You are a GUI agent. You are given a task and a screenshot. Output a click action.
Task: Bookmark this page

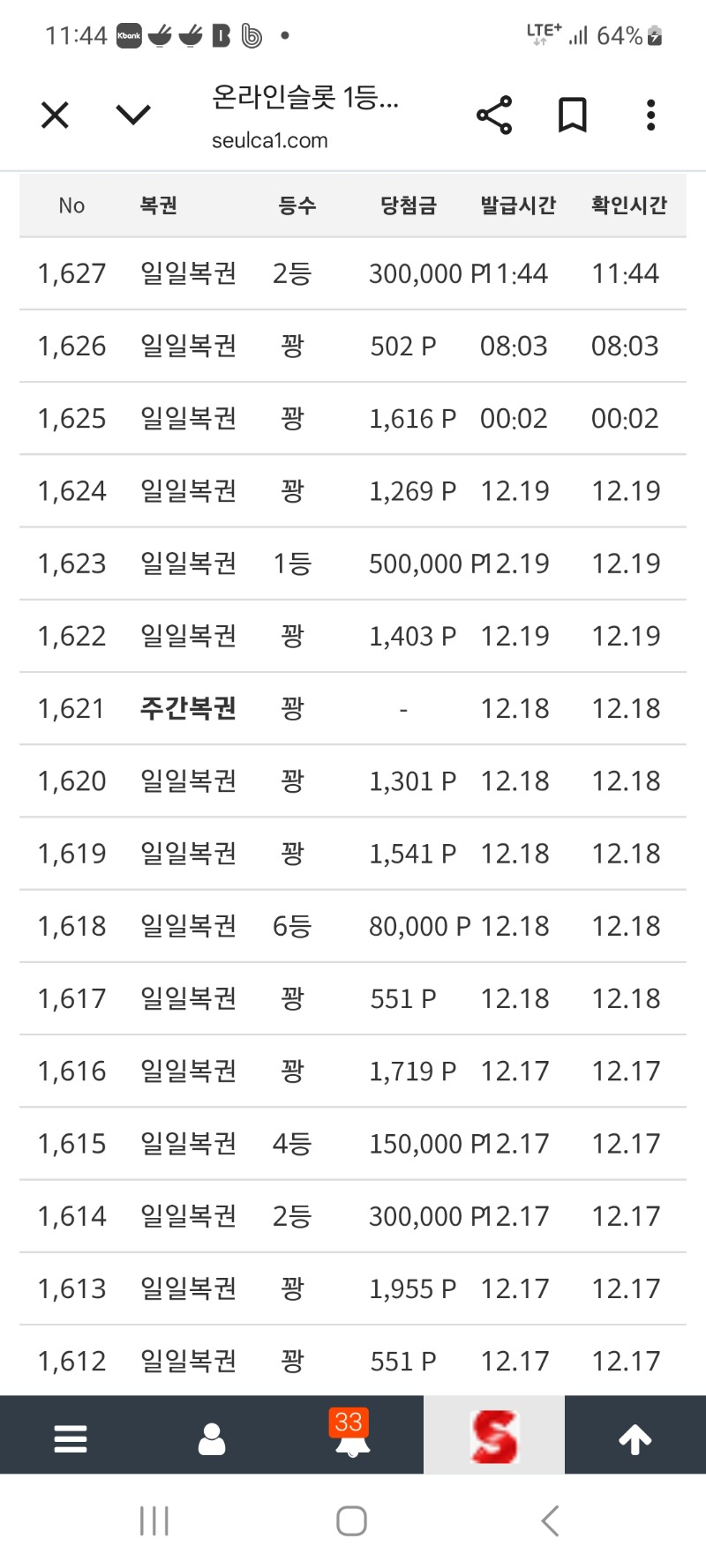[x=573, y=116]
